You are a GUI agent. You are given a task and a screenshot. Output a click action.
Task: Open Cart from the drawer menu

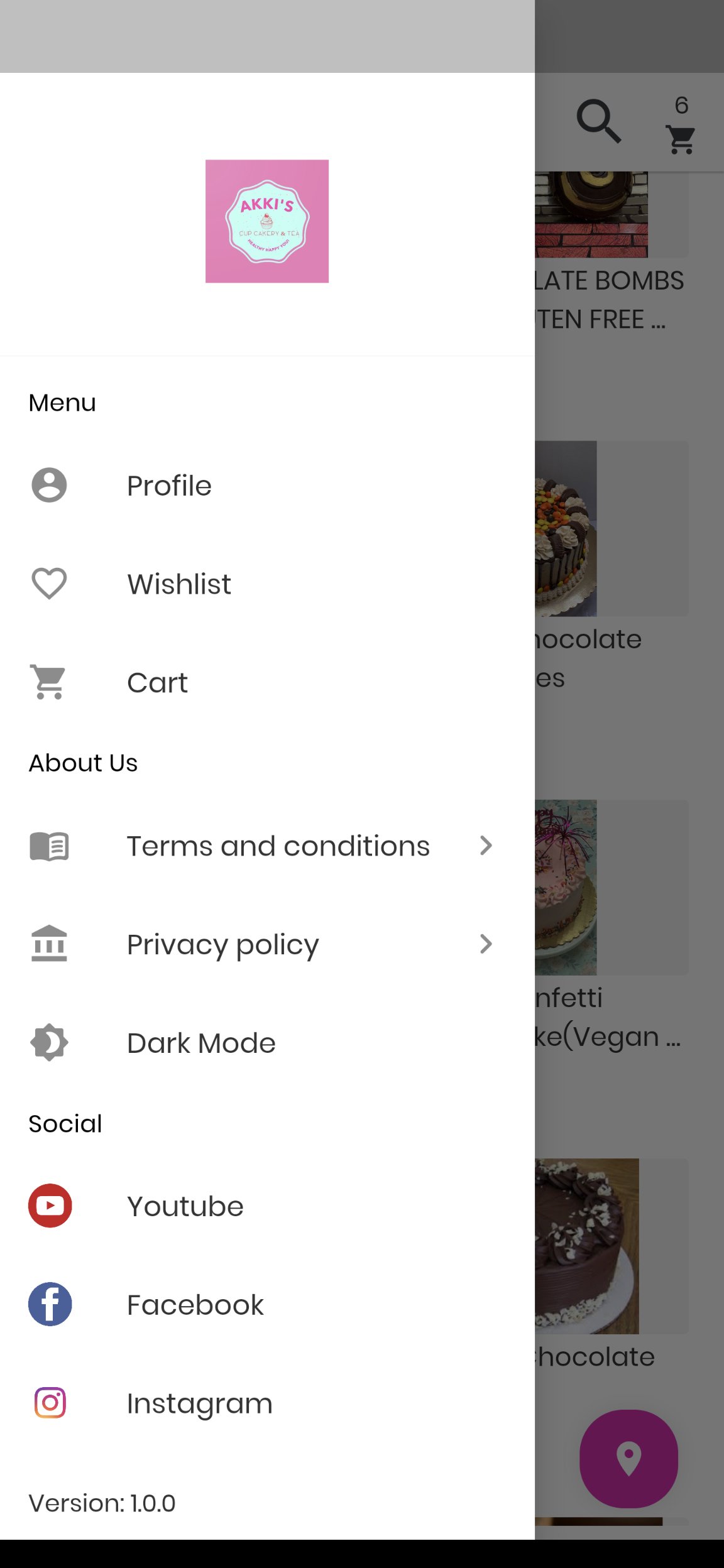tap(157, 683)
